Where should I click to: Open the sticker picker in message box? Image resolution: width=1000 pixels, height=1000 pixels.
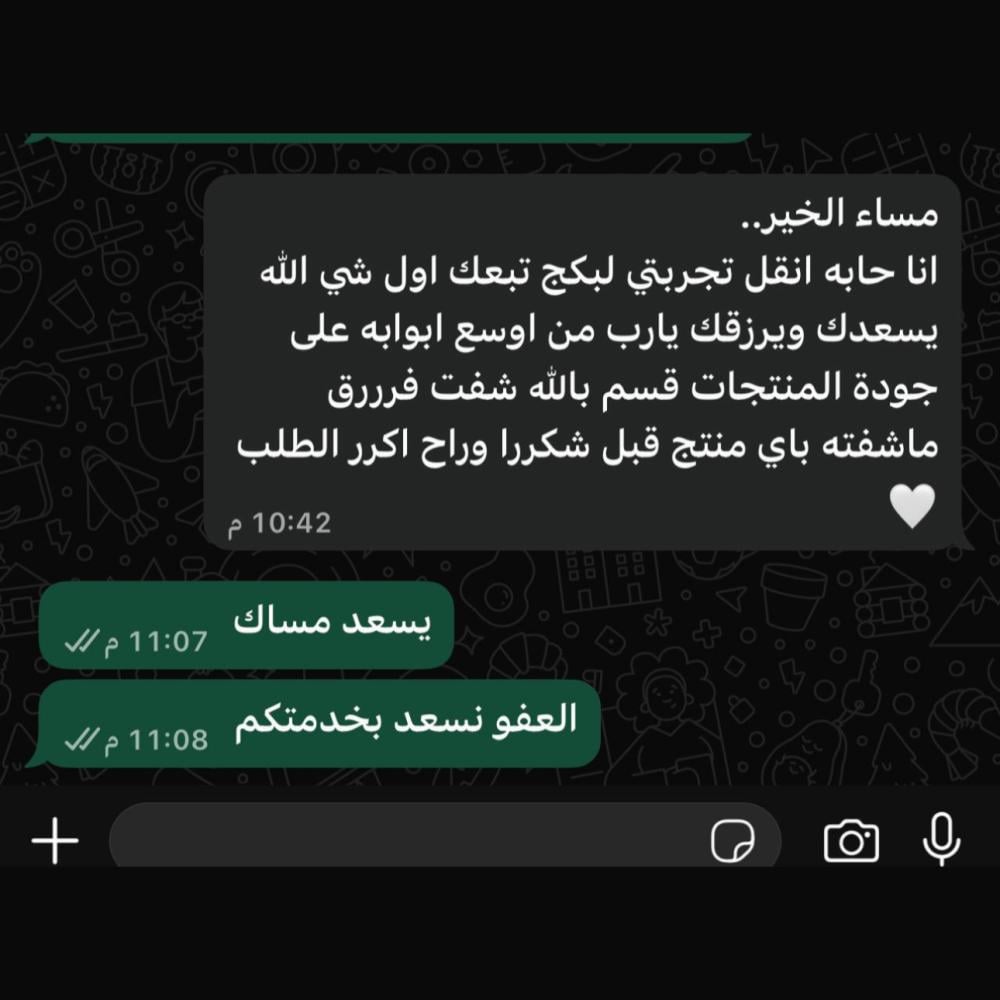click(x=732, y=841)
